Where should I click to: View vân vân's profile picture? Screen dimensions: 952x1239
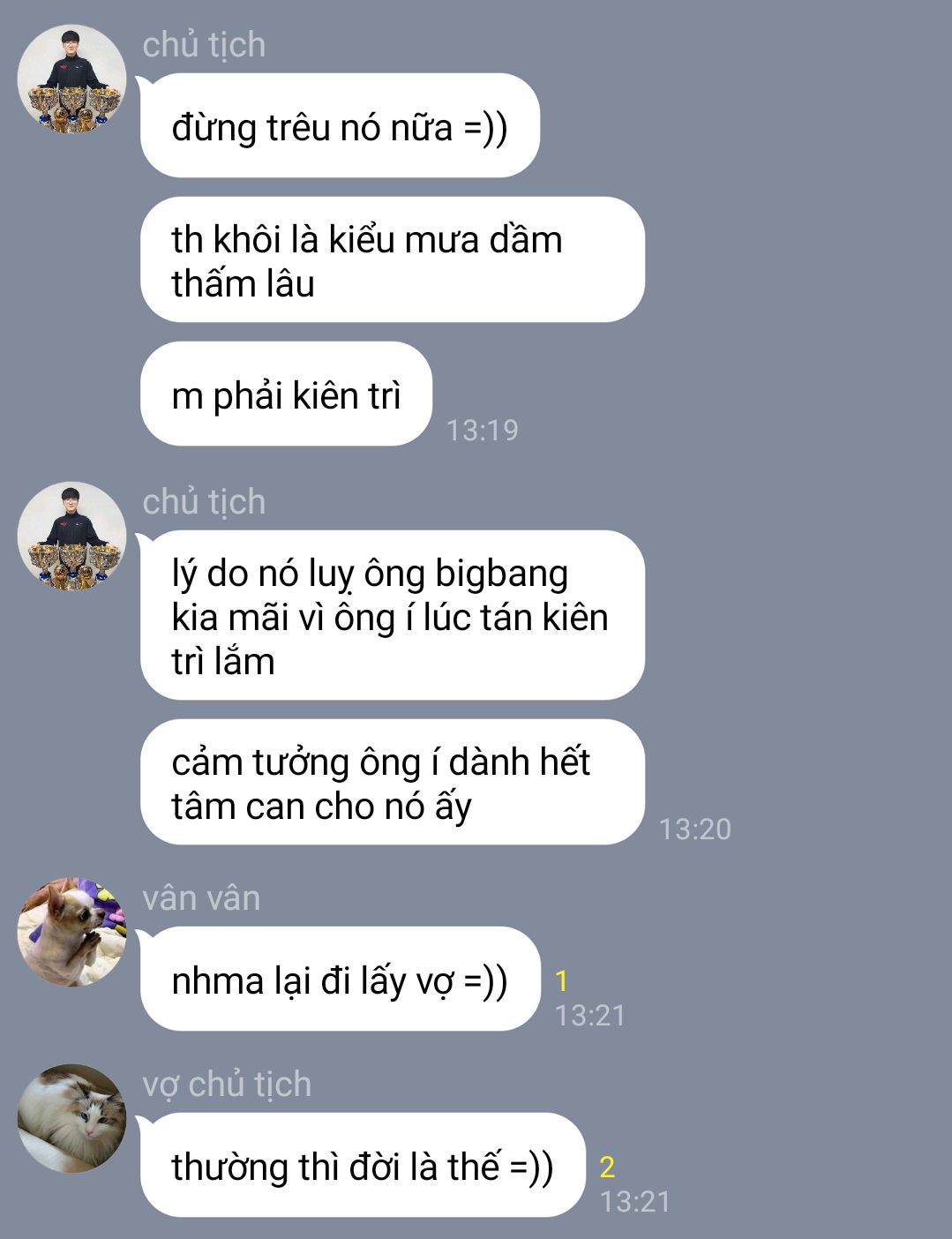pos(72,932)
